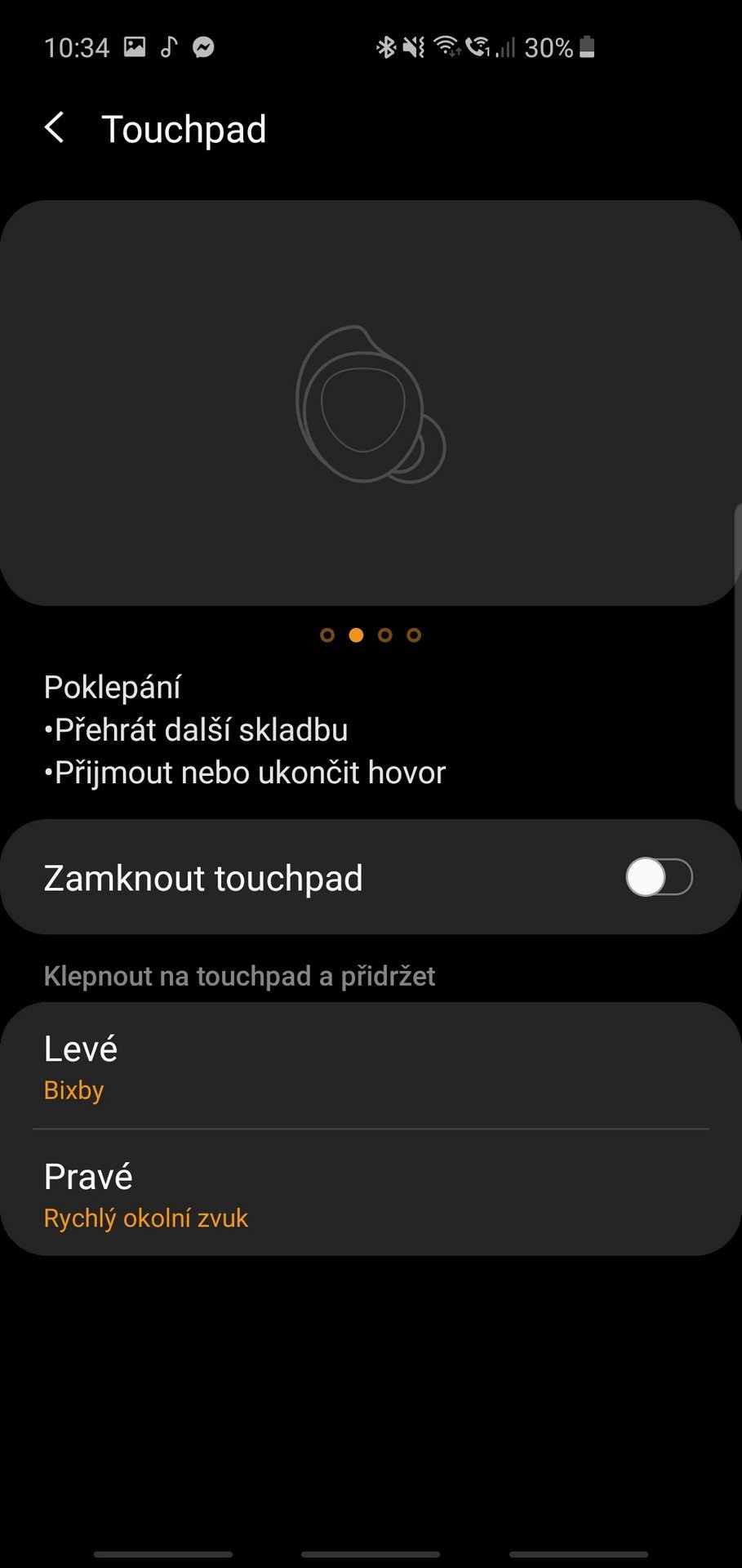Open the Pravé touch-and-hold setting
This screenshot has width=742, height=1568.
tap(371, 1193)
